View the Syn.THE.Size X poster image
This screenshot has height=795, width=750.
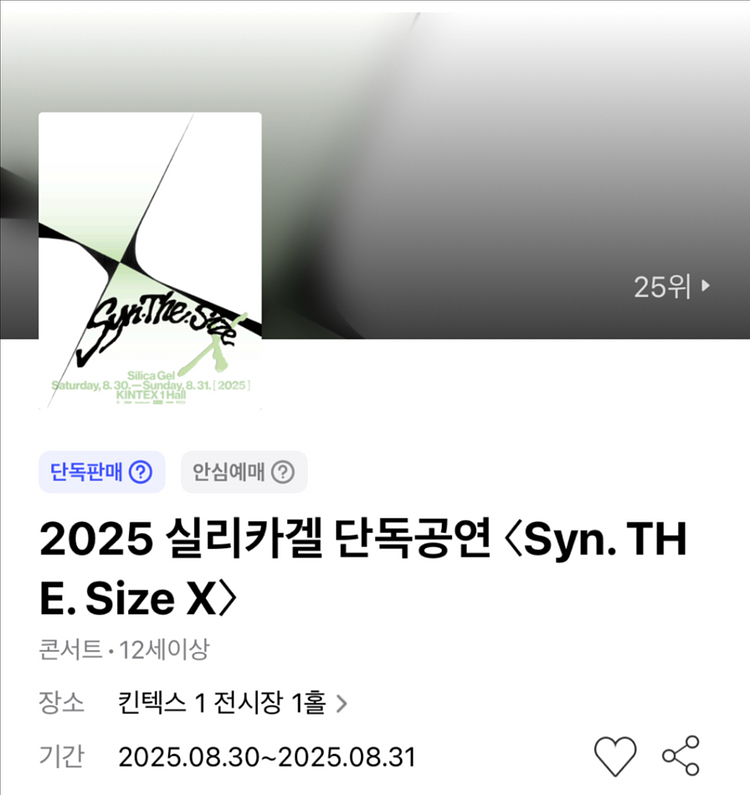click(x=150, y=262)
